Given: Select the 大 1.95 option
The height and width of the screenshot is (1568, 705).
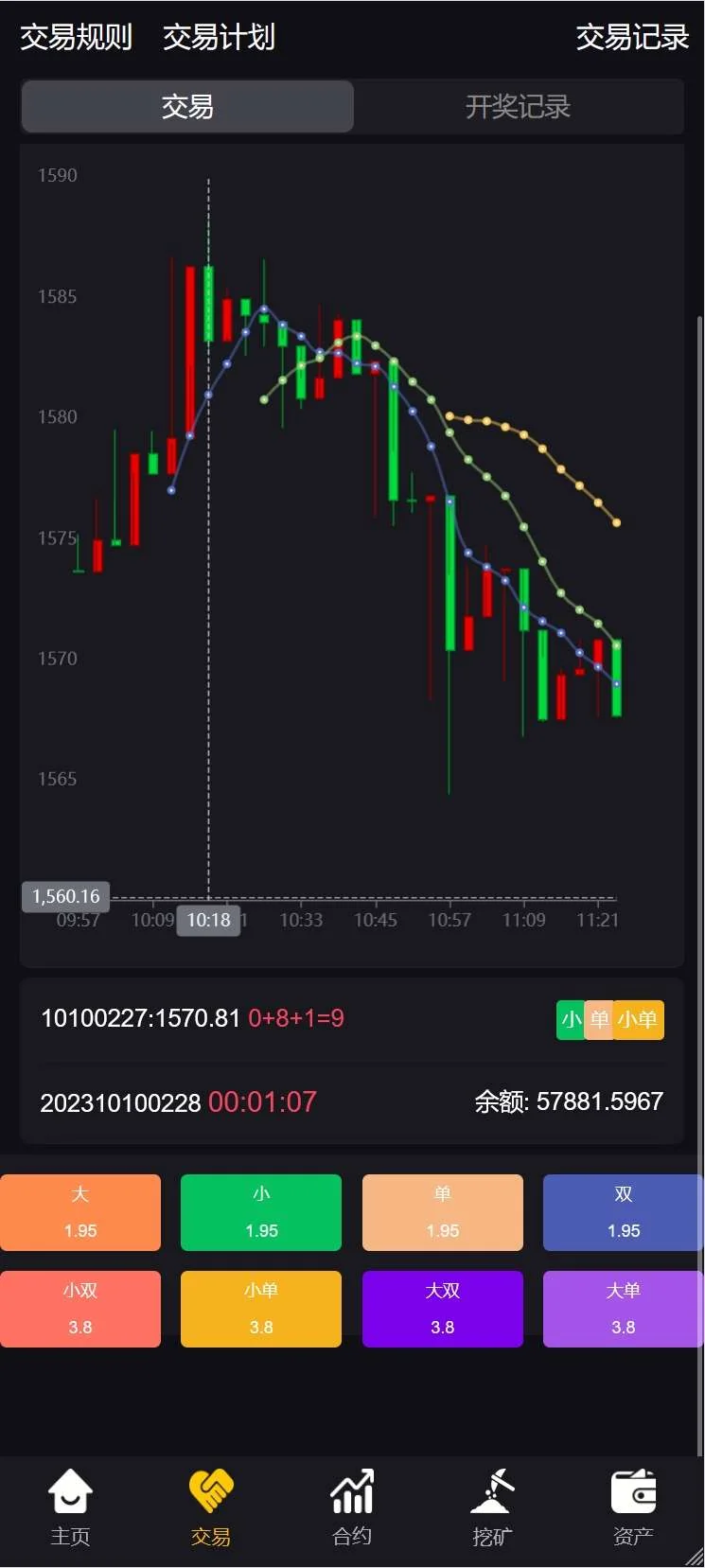Looking at the screenshot, I should [x=80, y=1212].
